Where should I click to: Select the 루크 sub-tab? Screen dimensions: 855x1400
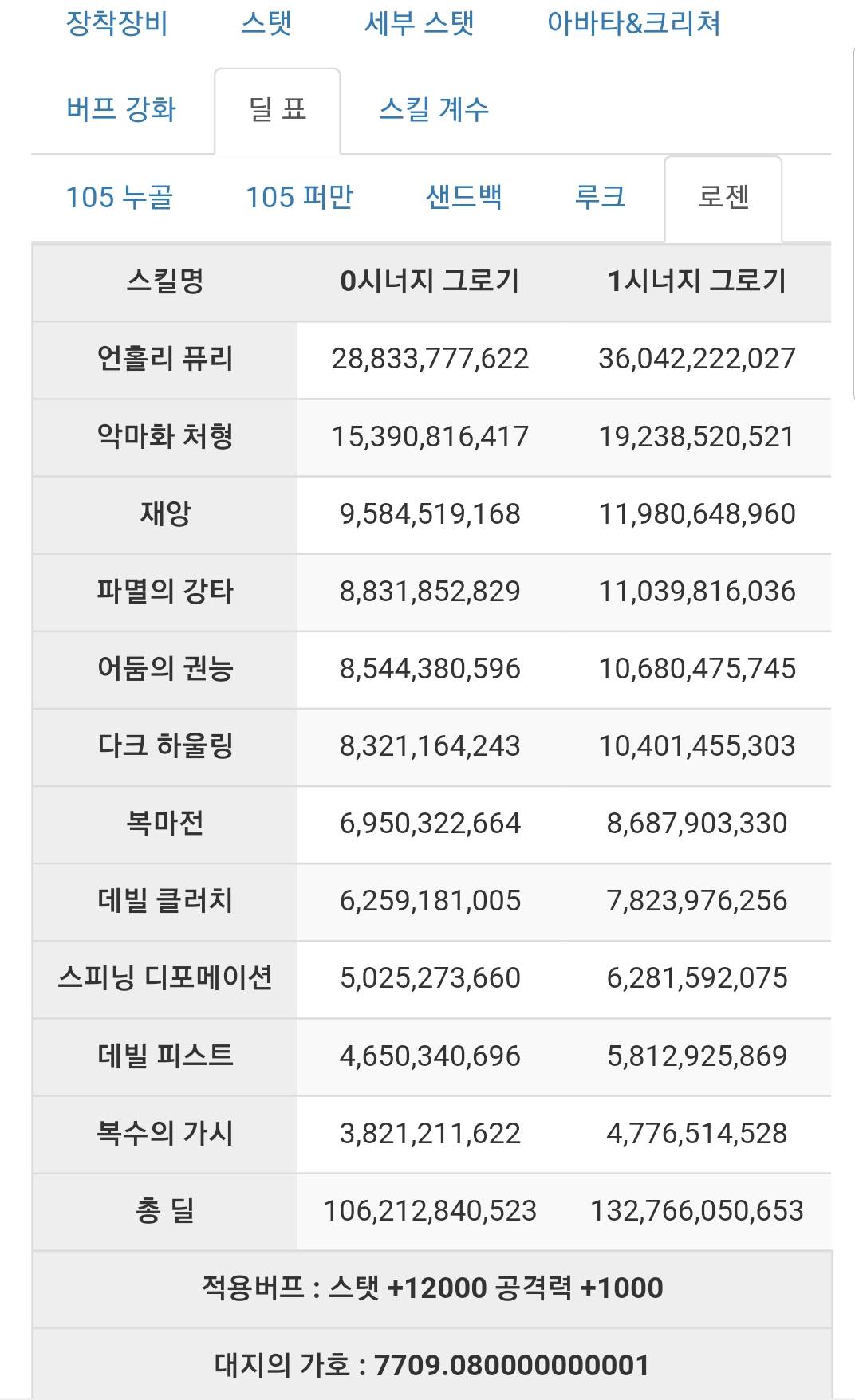[x=600, y=198]
